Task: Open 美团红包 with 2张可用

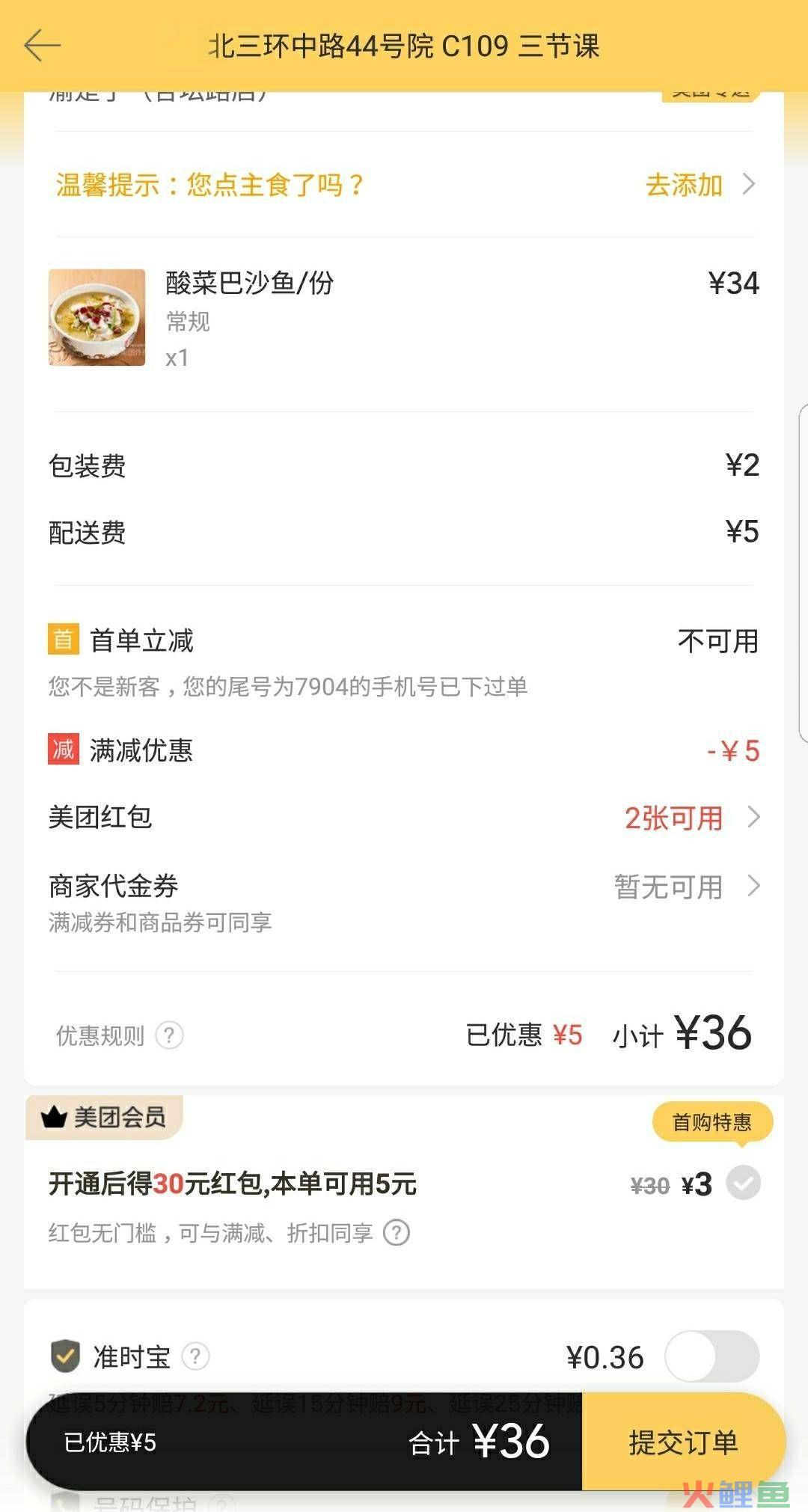Action: [404, 818]
